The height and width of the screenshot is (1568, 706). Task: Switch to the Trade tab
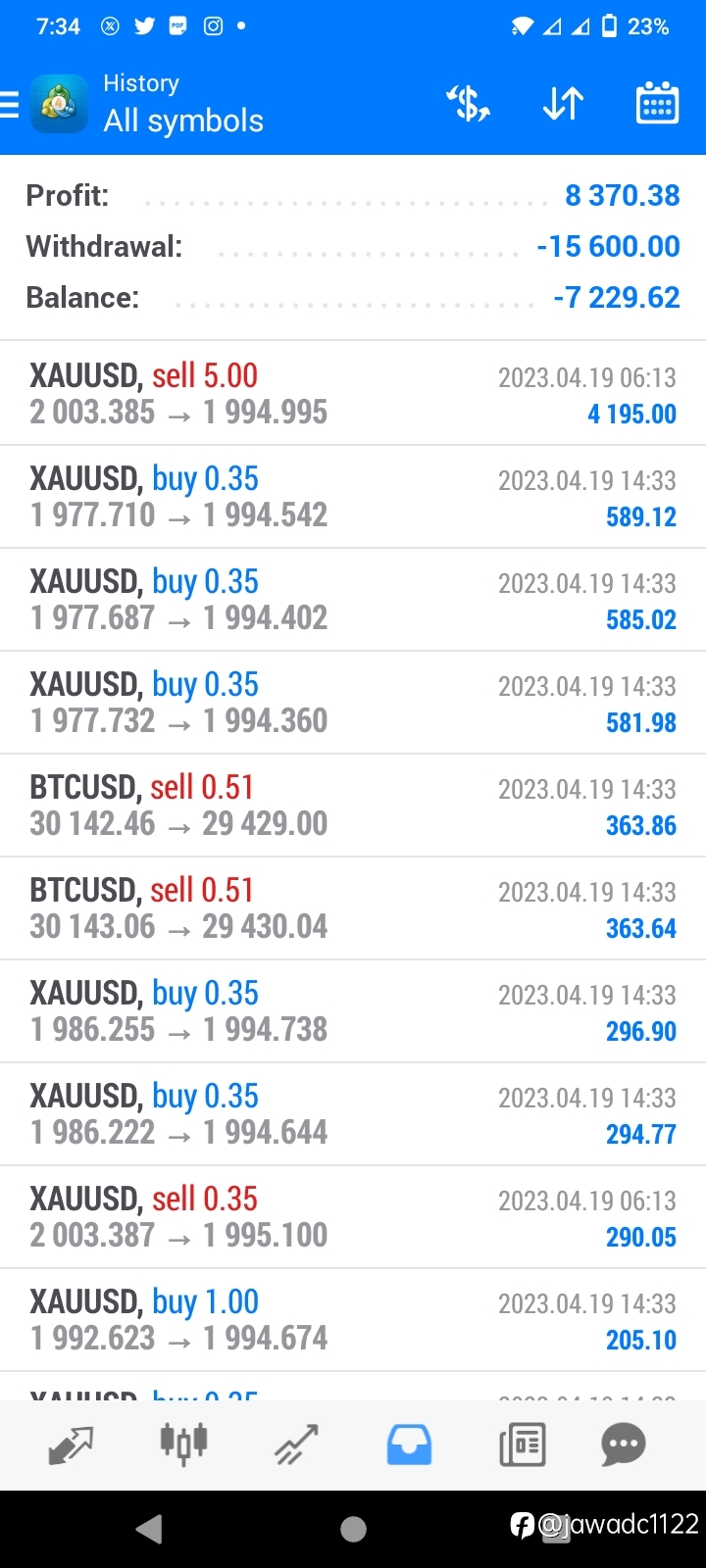coord(296,1445)
